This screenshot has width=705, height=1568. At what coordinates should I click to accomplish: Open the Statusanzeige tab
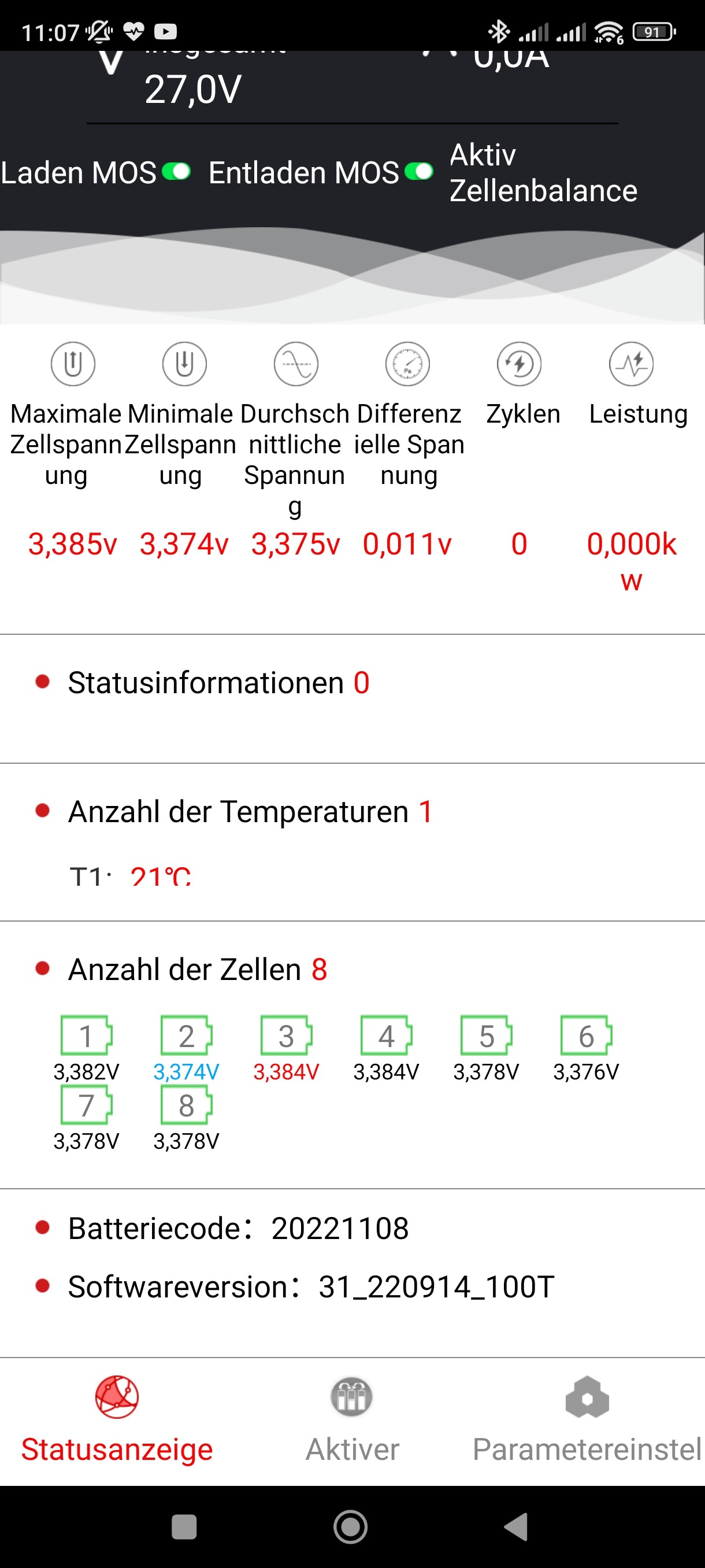tap(117, 1420)
